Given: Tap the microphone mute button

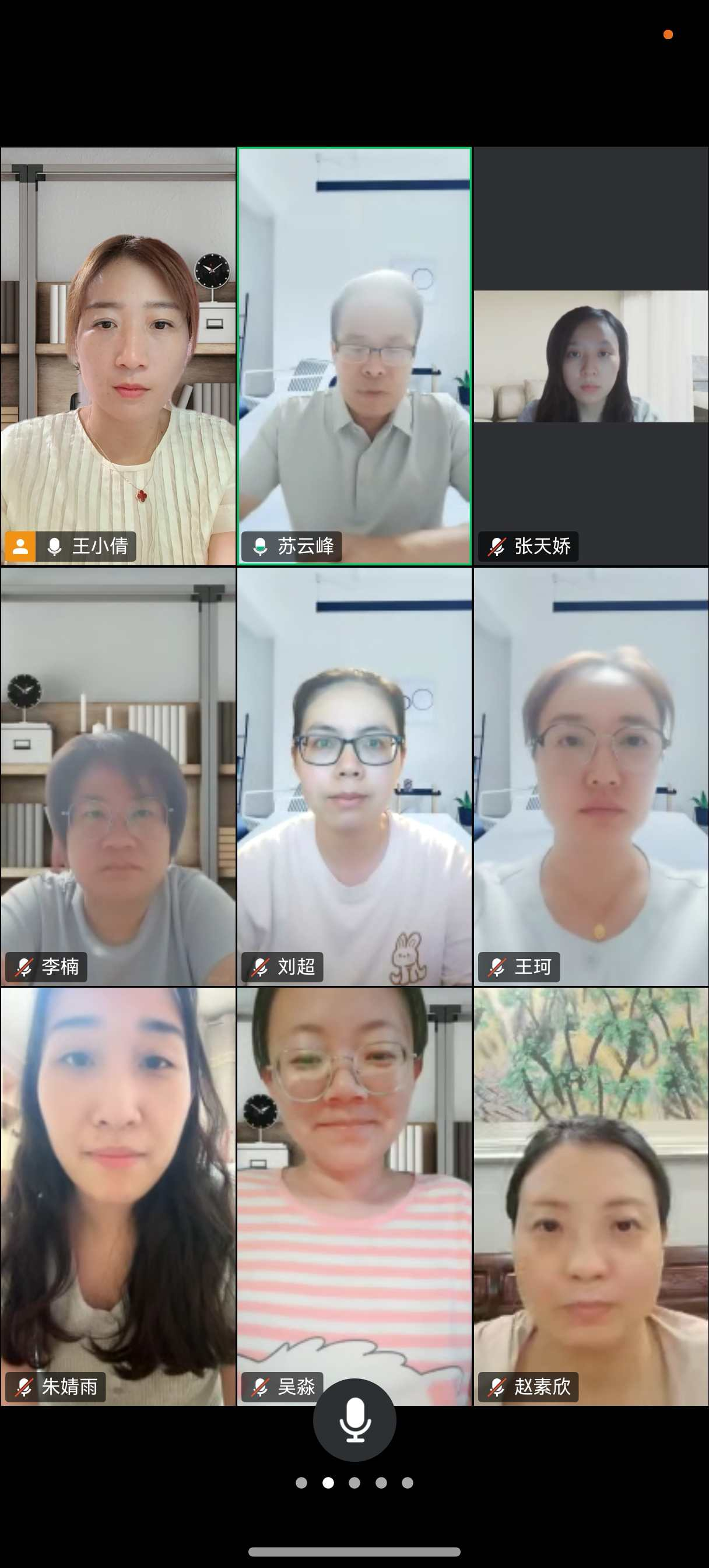Looking at the screenshot, I should click(x=354, y=1419).
